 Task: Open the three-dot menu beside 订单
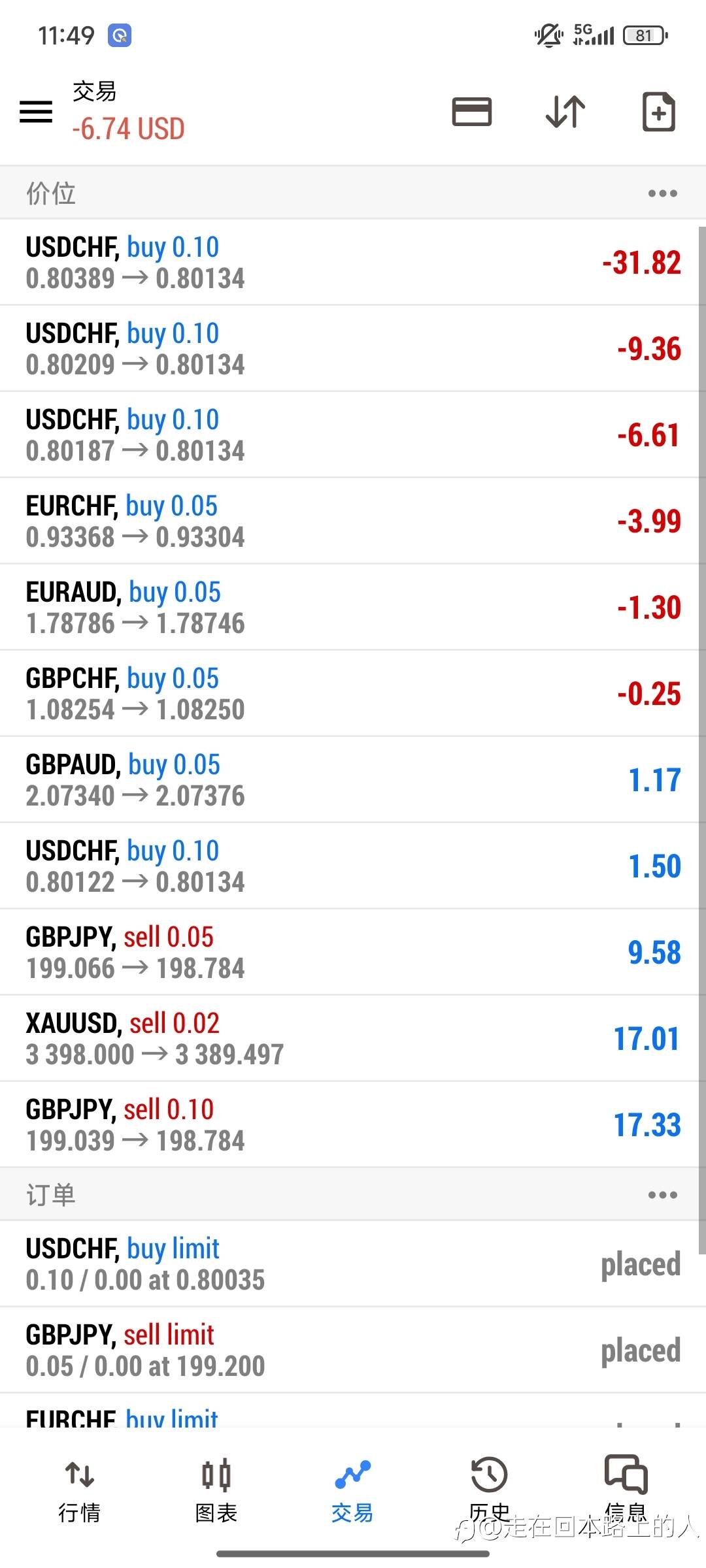pos(662,1195)
